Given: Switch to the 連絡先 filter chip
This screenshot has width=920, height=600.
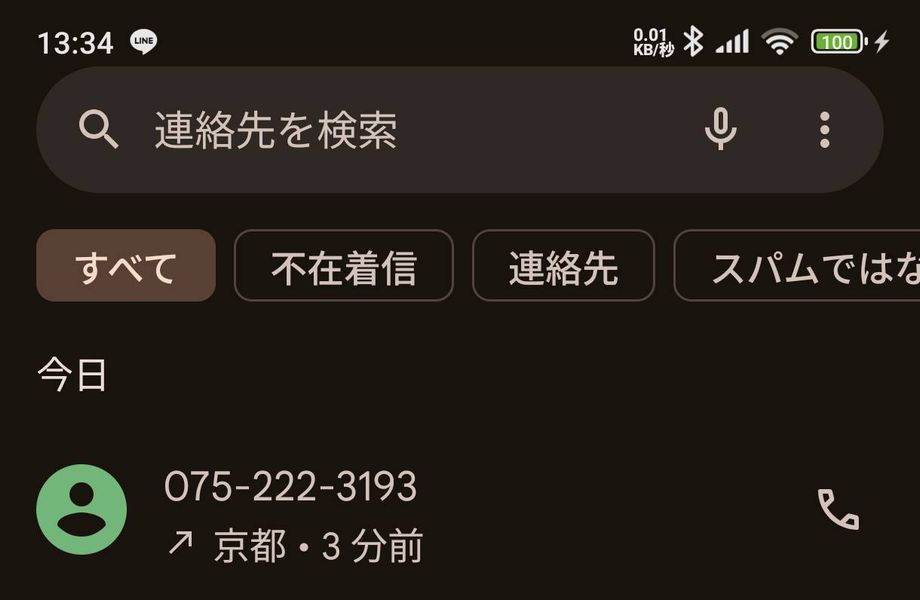Looking at the screenshot, I should [563, 266].
